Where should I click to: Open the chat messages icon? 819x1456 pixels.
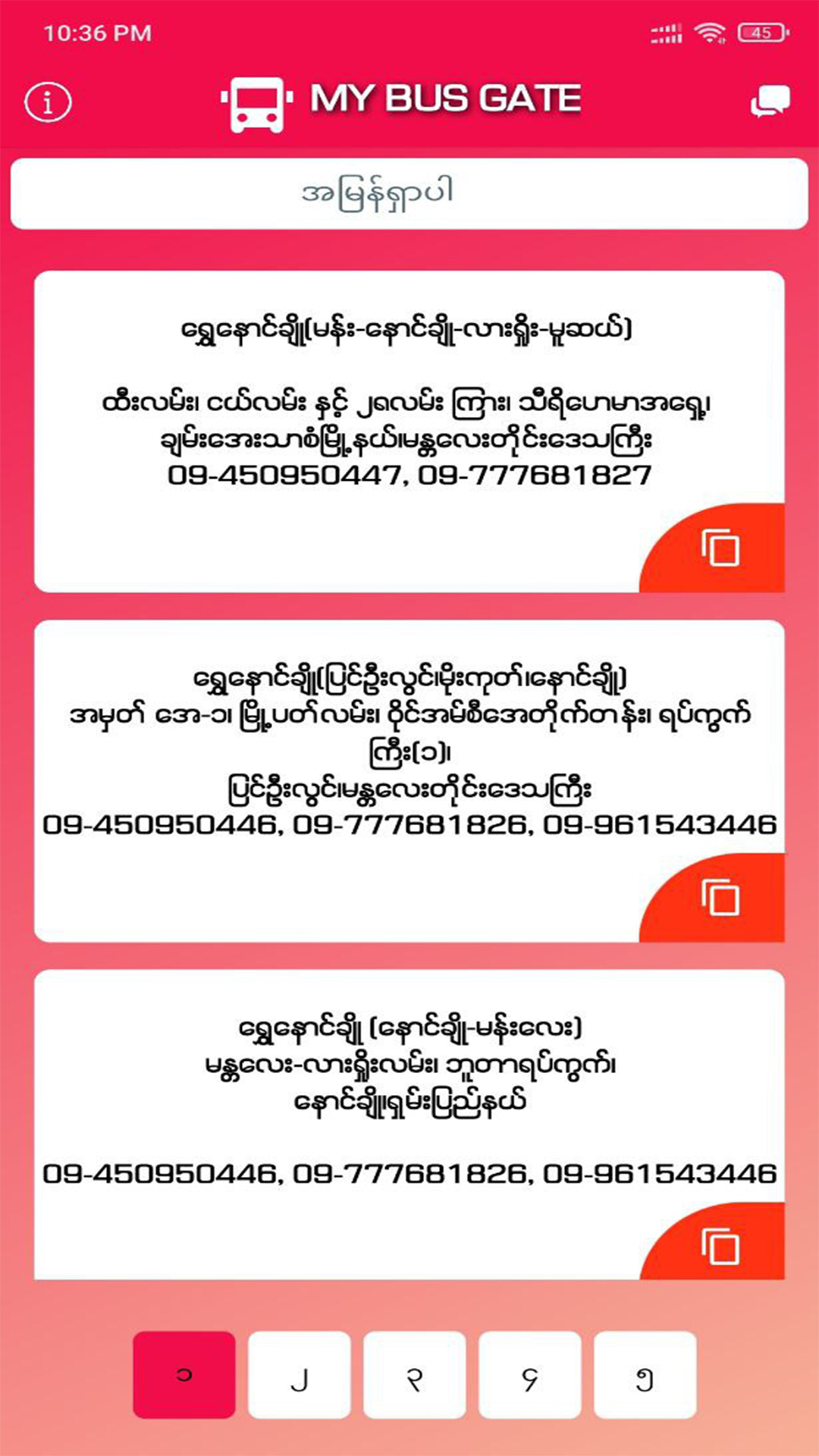(769, 99)
